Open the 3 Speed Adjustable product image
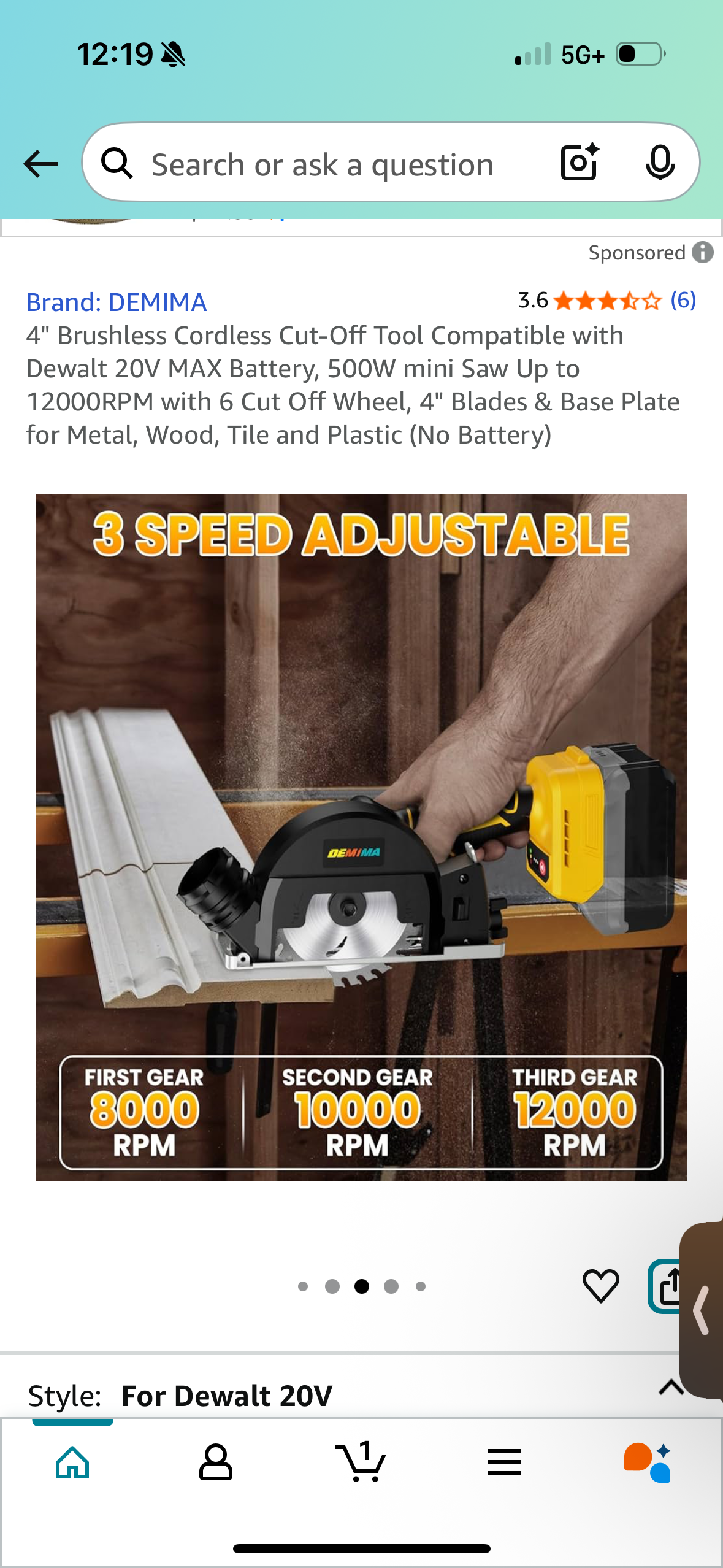The height and width of the screenshot is (1568, 723). tap(361, 837)
